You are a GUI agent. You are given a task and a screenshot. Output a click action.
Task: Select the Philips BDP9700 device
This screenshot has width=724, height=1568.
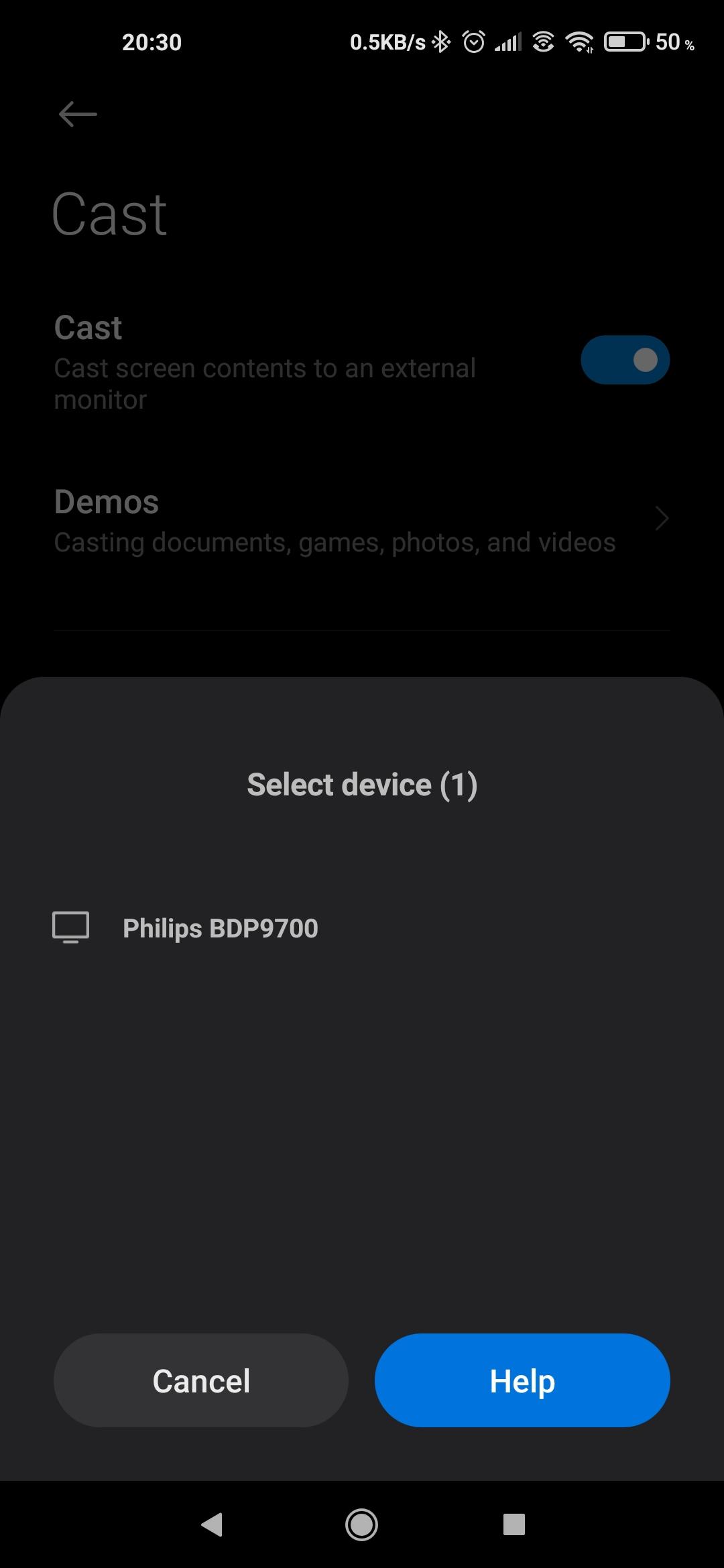coord(220,928)
